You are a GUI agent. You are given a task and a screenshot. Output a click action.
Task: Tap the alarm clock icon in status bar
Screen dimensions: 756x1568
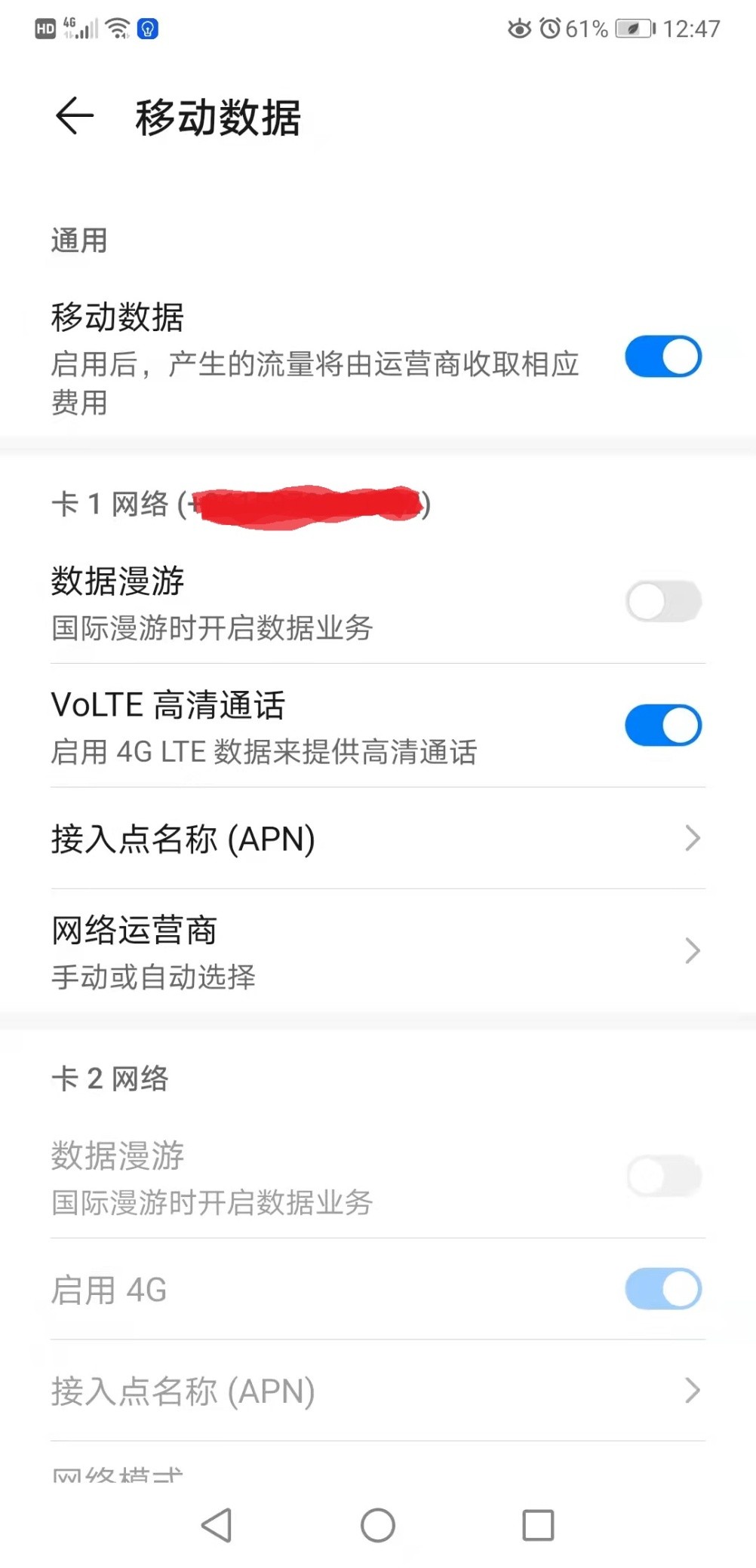pyautogui.click(x=550, y=29)
